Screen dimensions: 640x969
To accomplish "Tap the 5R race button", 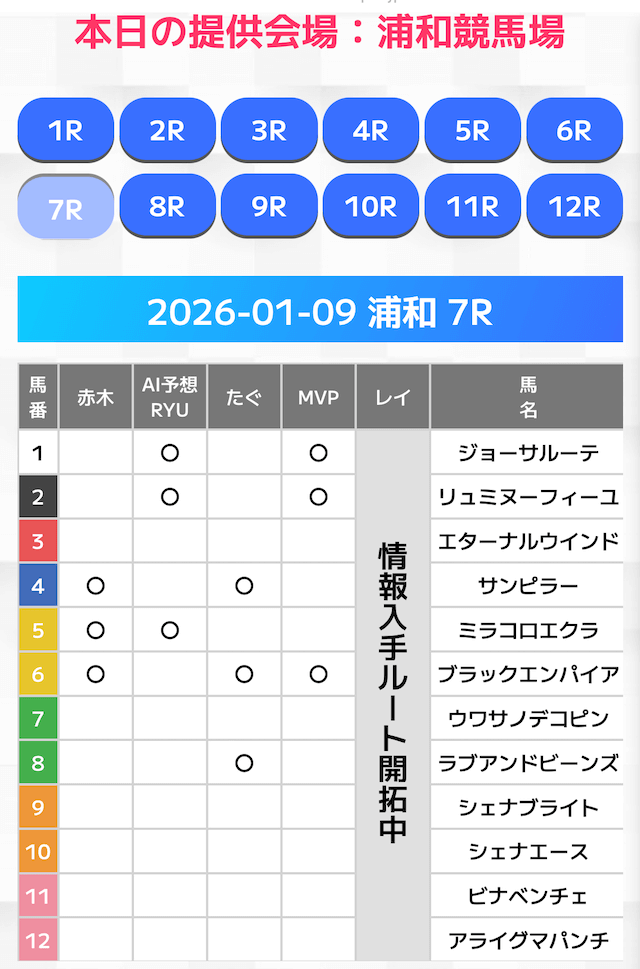I will (473, 130).
